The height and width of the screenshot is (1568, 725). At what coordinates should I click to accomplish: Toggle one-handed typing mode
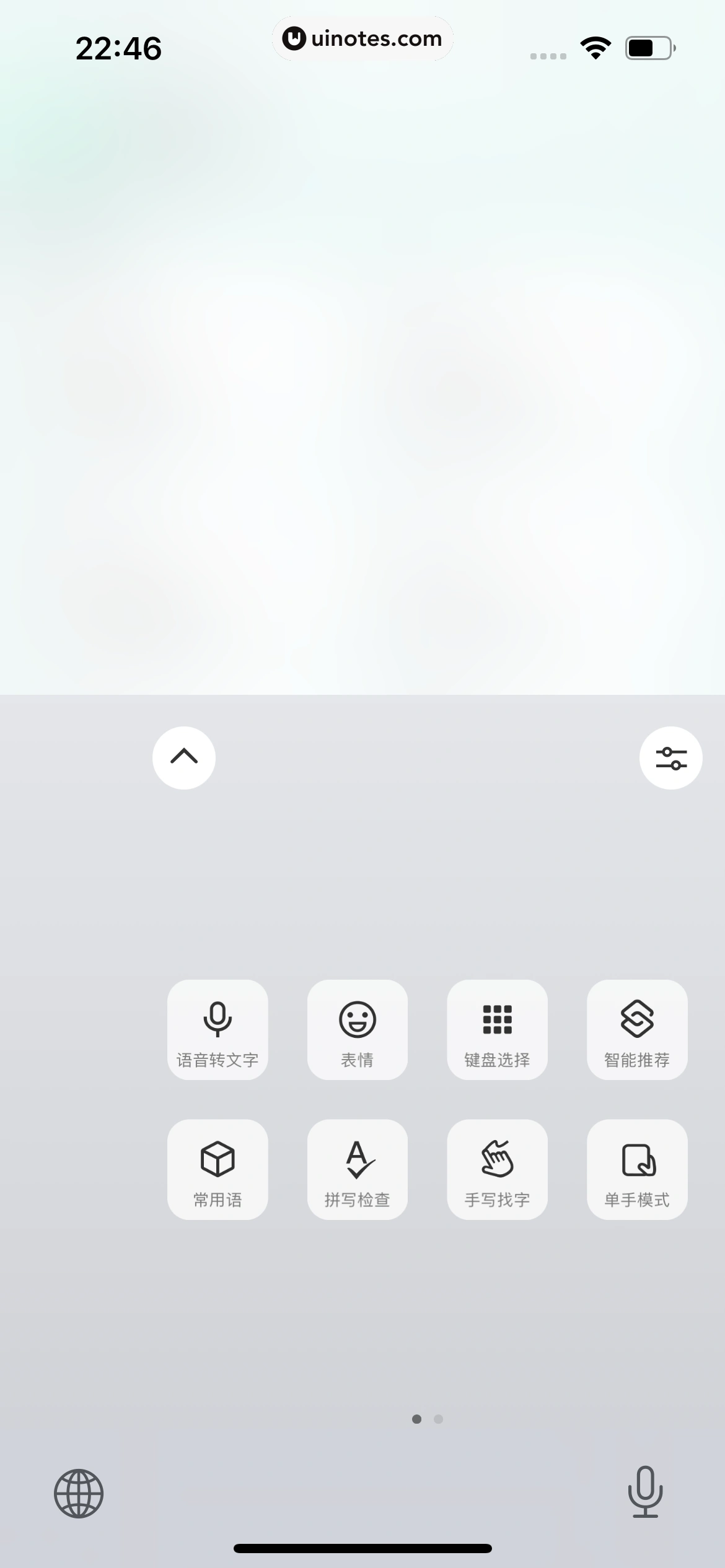pos(637,1169)
